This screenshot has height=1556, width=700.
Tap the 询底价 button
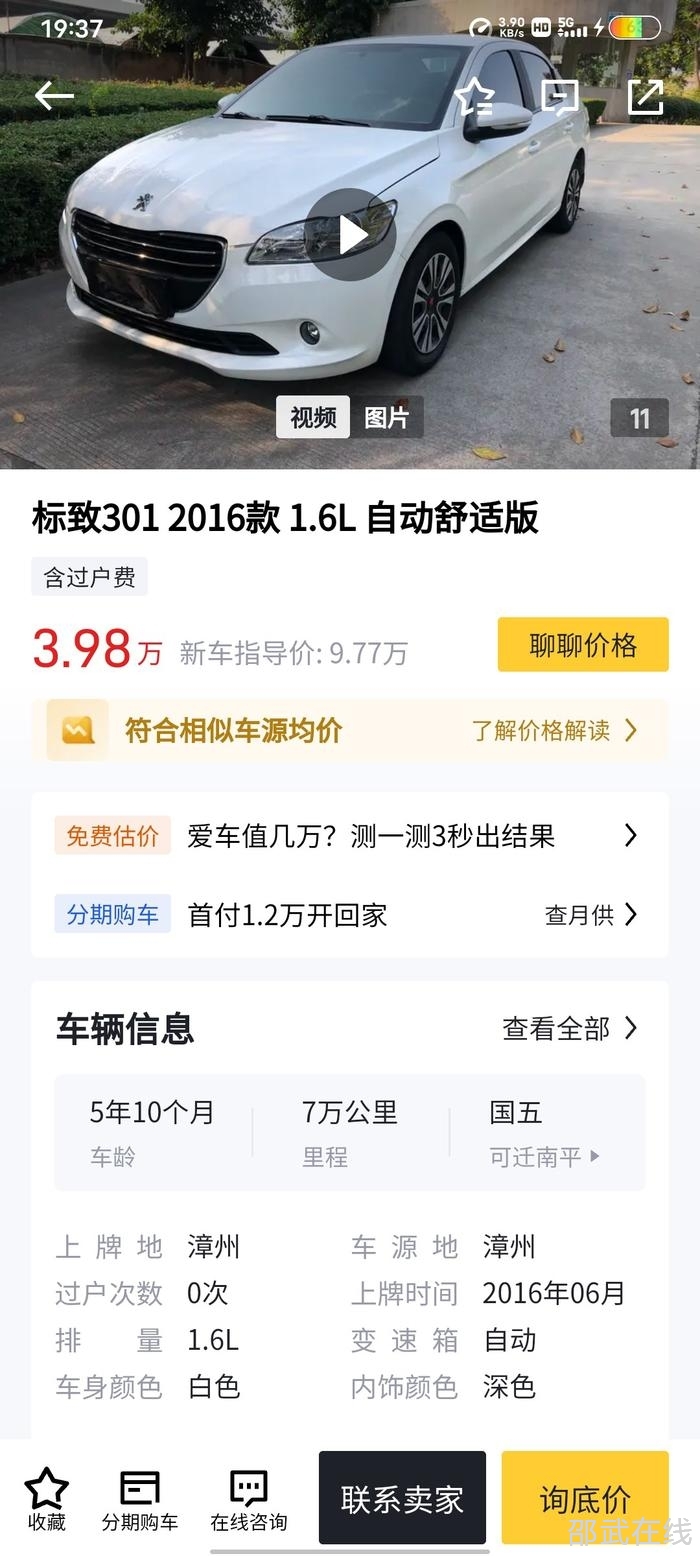[585, 1498]
